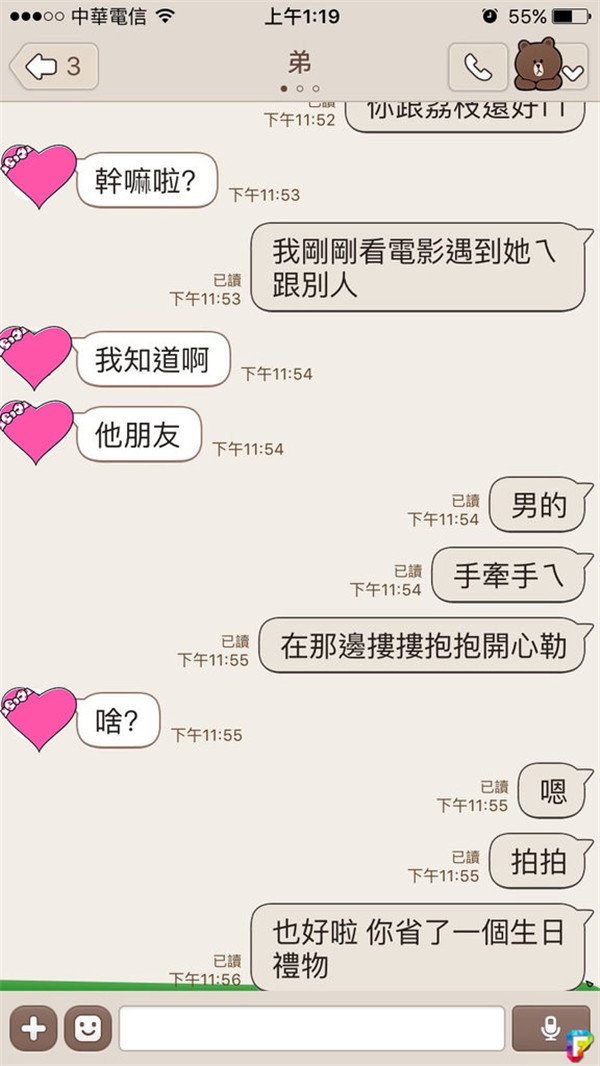Open the plus attachment menu
The image size is (600, 1066).
[33, 1028]
